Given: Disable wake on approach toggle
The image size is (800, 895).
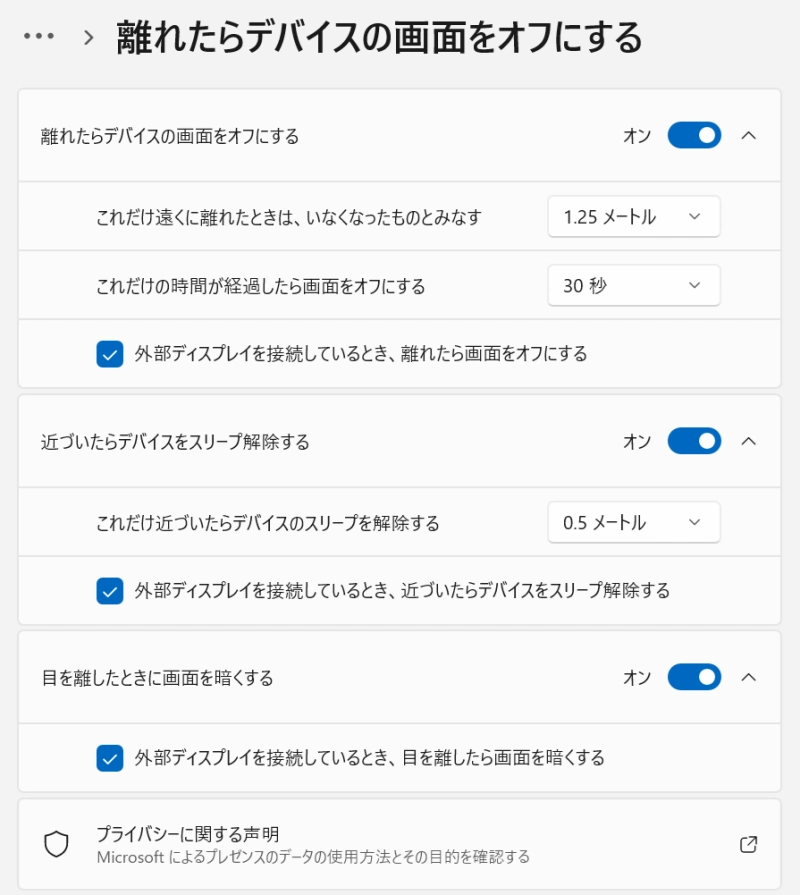Looking at the screenshot, I should coord(694,441).
